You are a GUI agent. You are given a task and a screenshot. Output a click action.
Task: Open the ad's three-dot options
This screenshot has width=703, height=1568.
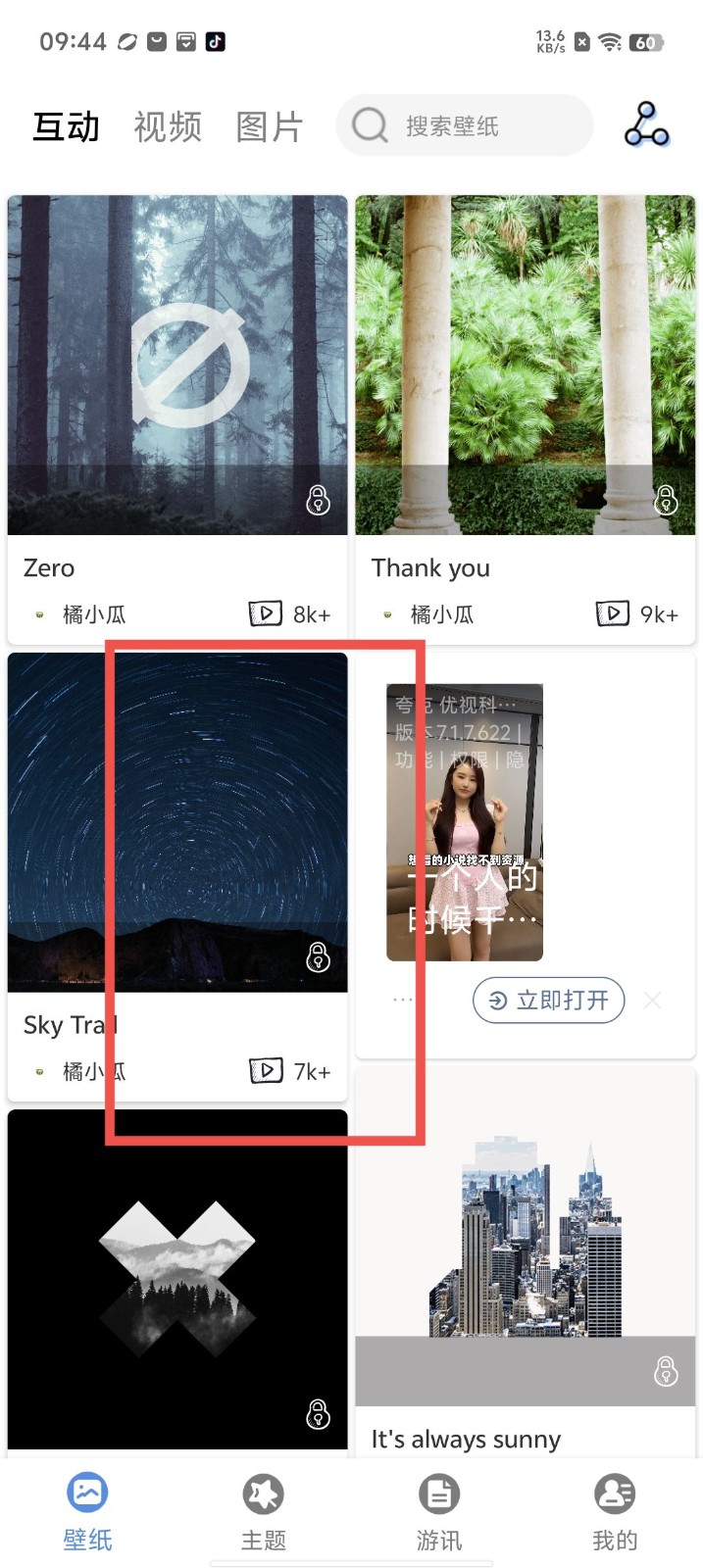[402, 1000]
